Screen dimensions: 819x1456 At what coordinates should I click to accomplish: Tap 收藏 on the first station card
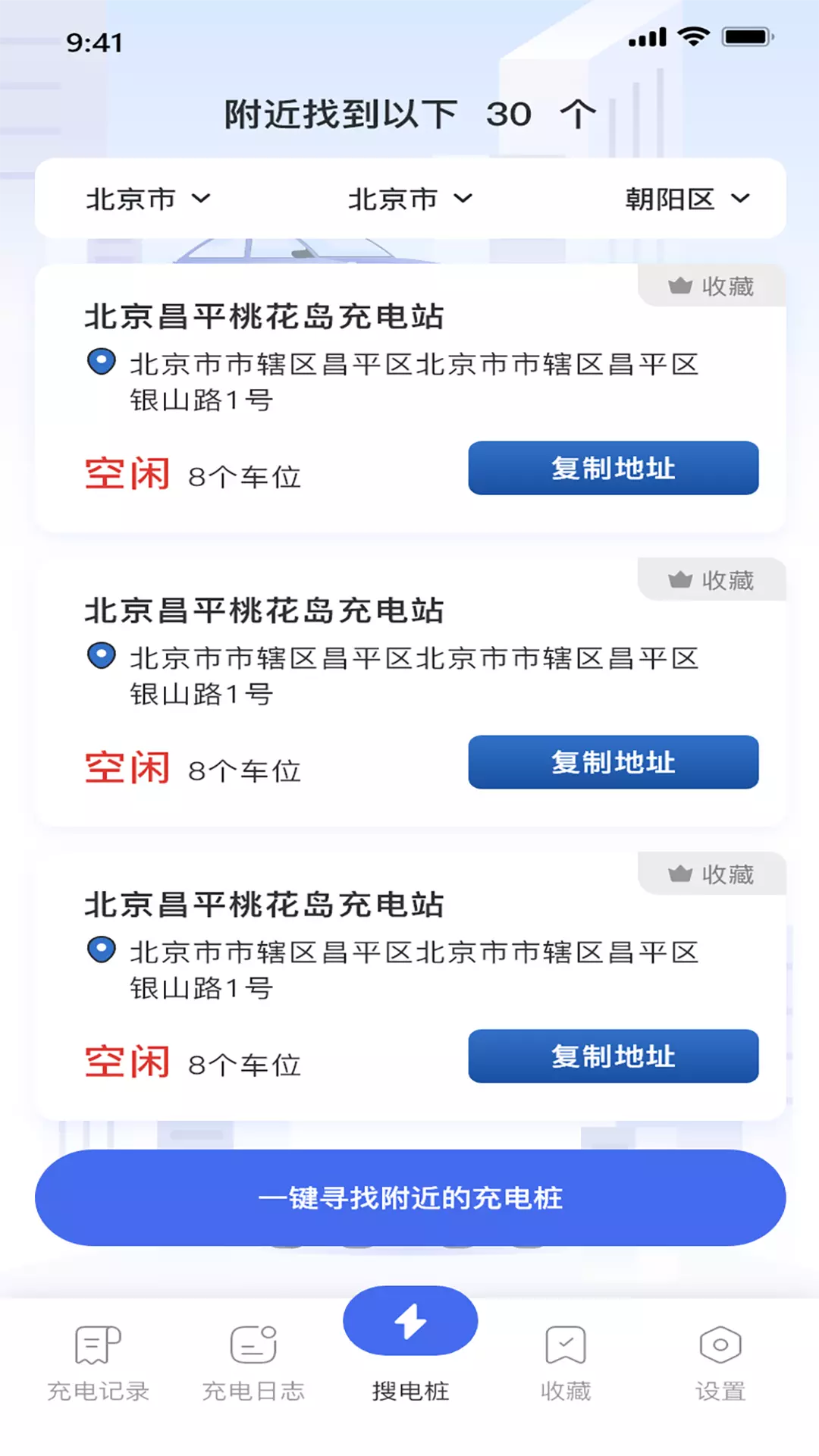(x=711, y=286)
